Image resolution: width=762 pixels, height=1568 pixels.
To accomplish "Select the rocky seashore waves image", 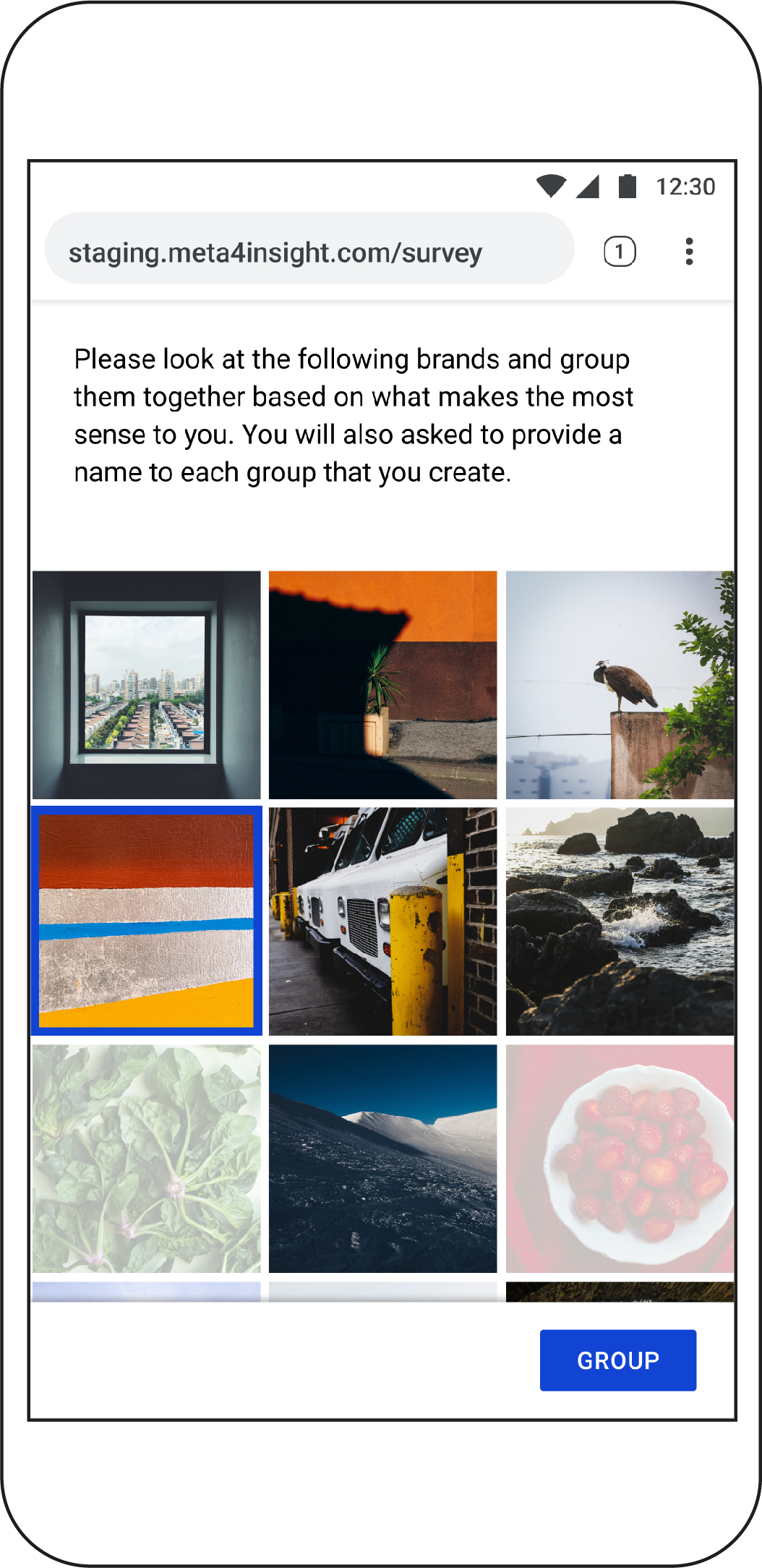I will click(x=620, y=921).
